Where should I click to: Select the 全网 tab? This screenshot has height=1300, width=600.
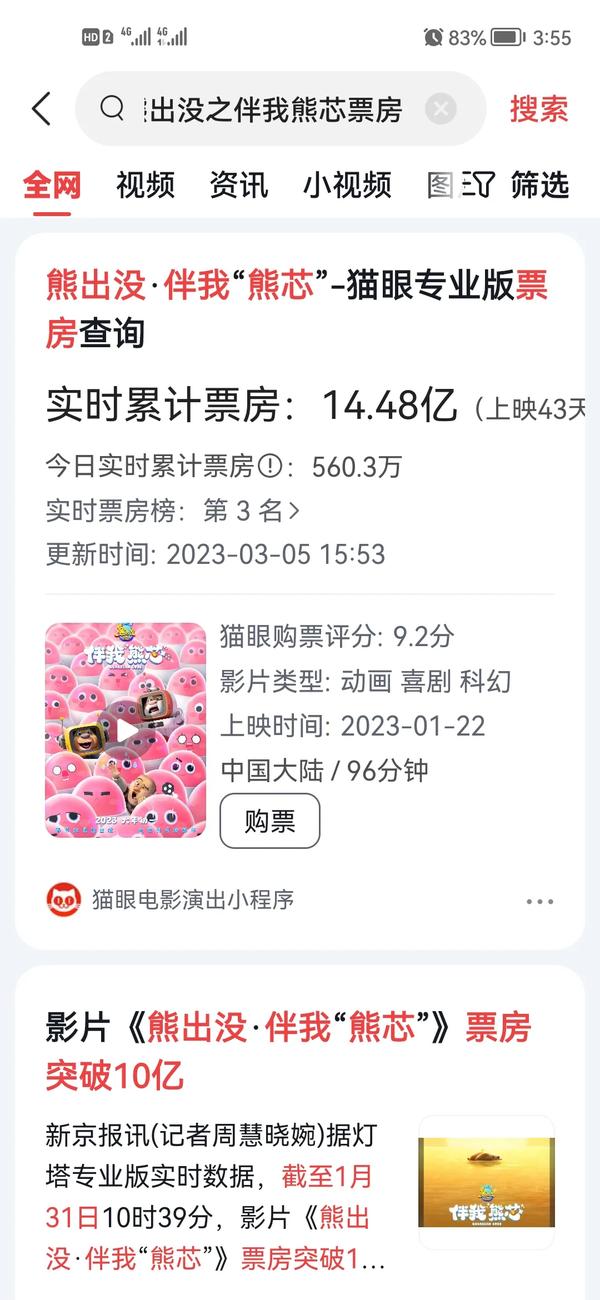52,185
